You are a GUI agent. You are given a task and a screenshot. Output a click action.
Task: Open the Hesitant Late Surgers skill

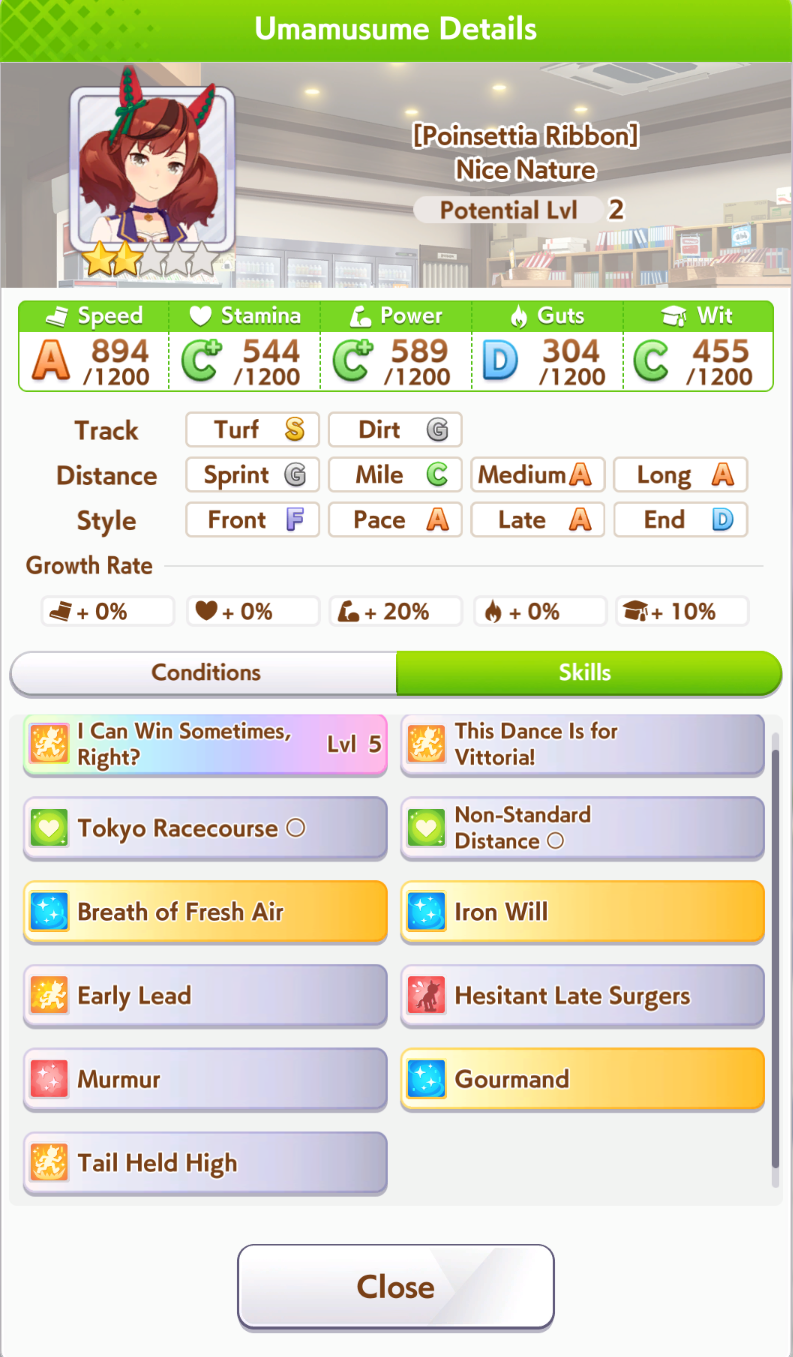click(x=583, y=996)
